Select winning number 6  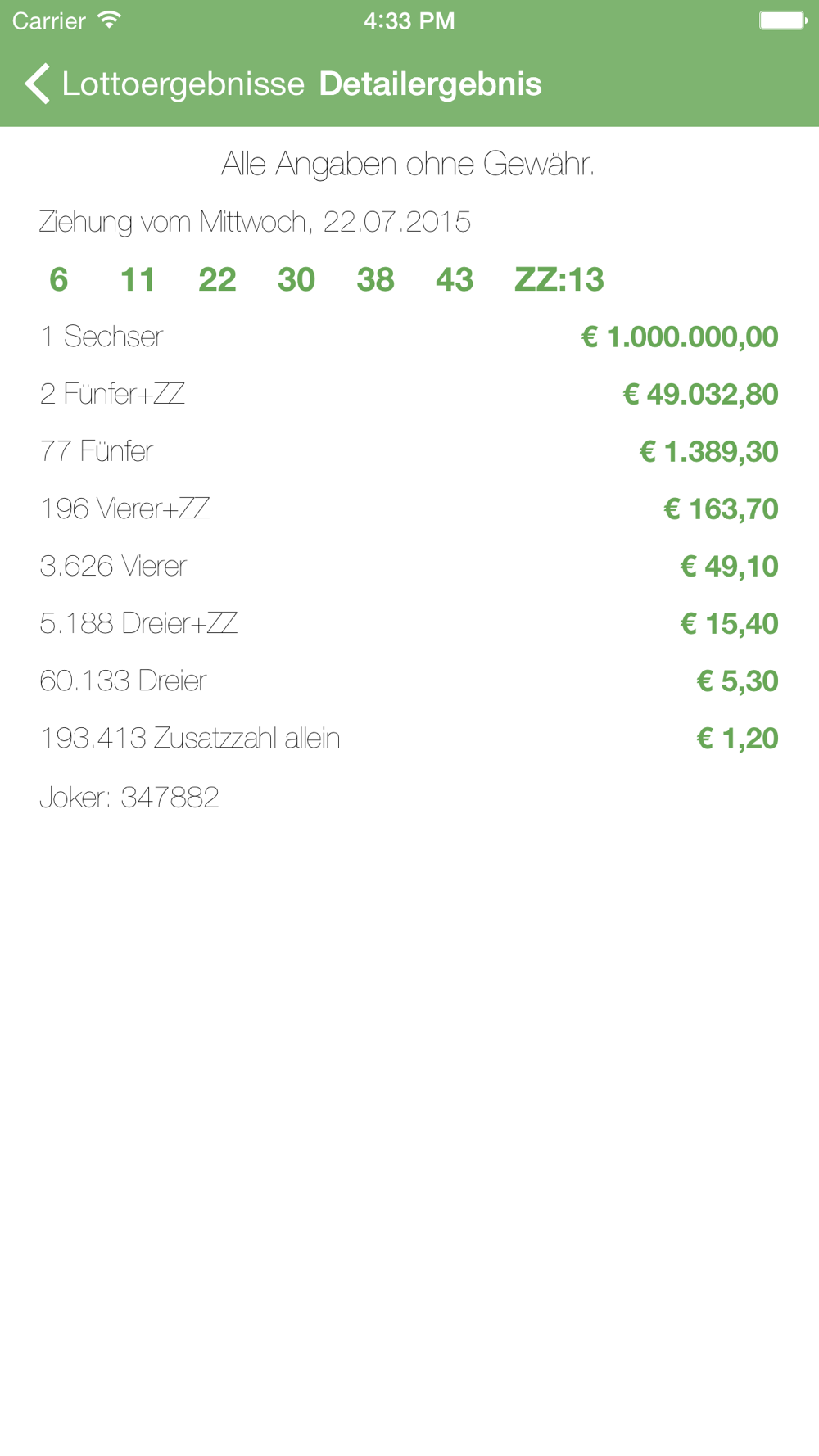point(57,280)
